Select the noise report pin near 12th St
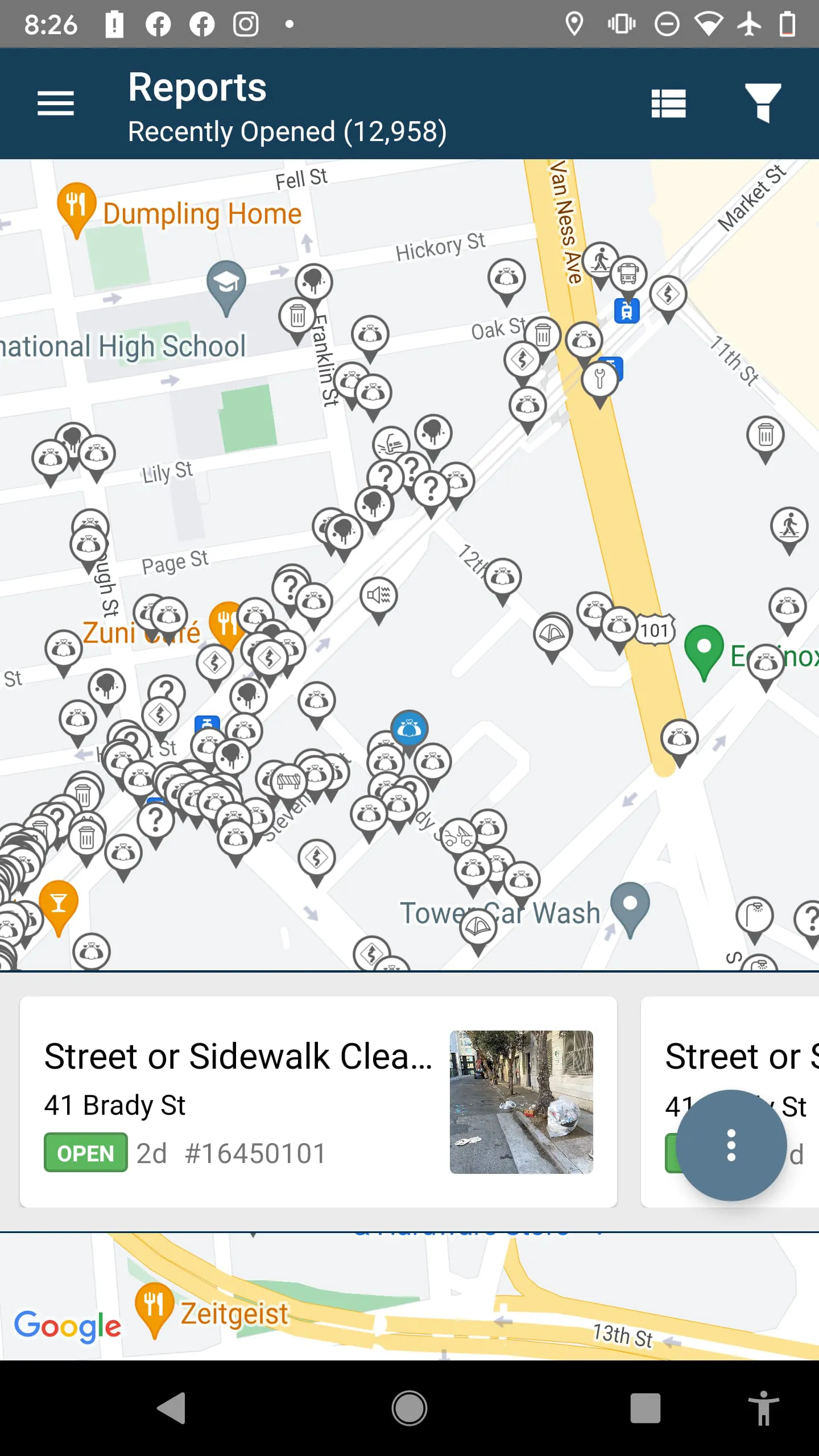Screen dimensions: 819x1456 pyautogui.click(x=379, y=596)
